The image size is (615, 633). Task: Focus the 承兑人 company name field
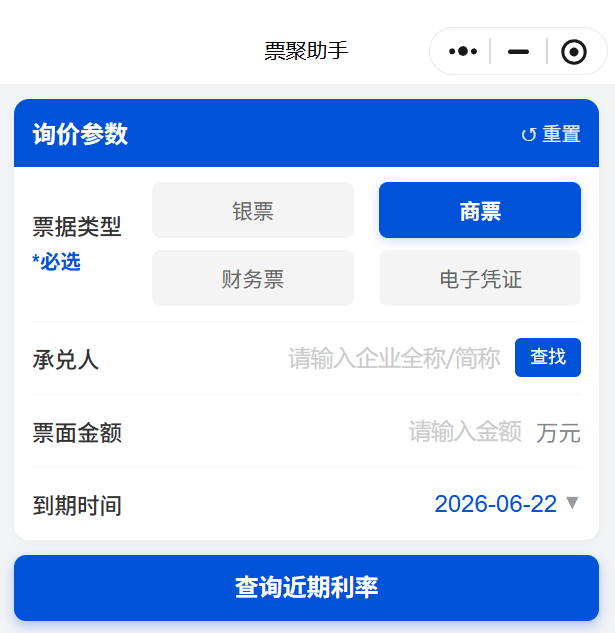click(x=394, y=358)
